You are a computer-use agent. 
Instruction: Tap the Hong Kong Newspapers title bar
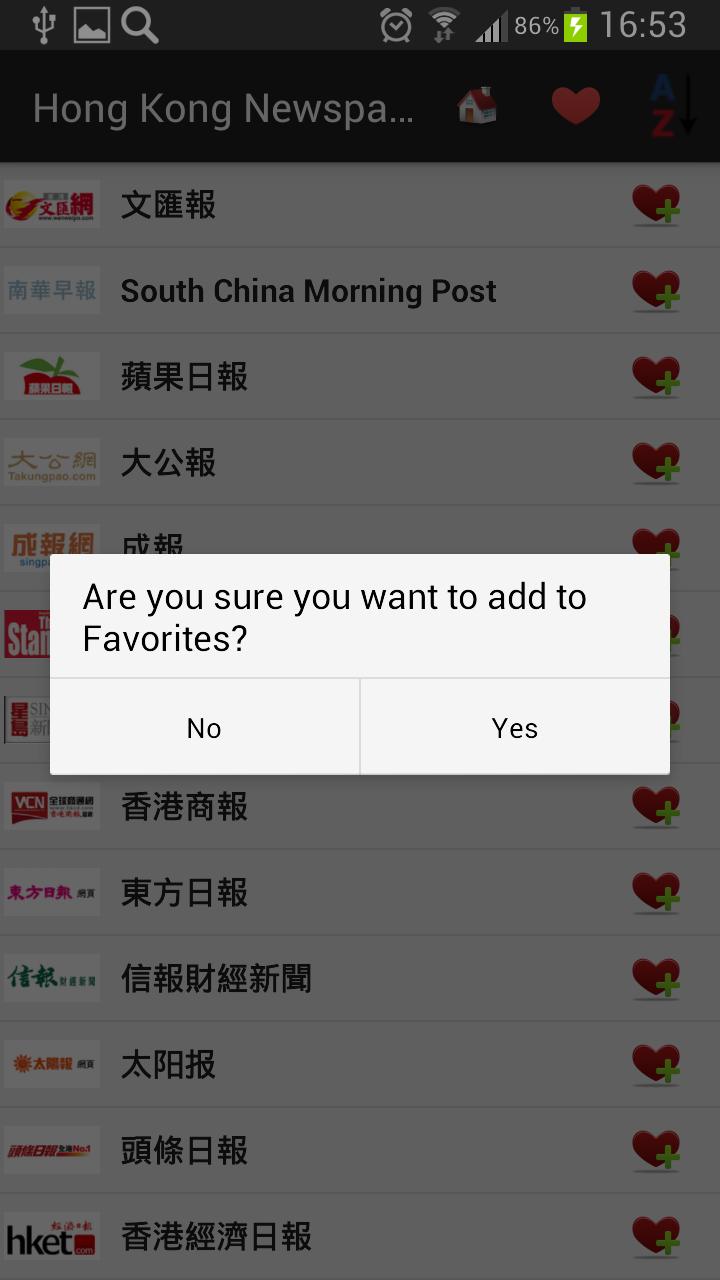[222, 105]
